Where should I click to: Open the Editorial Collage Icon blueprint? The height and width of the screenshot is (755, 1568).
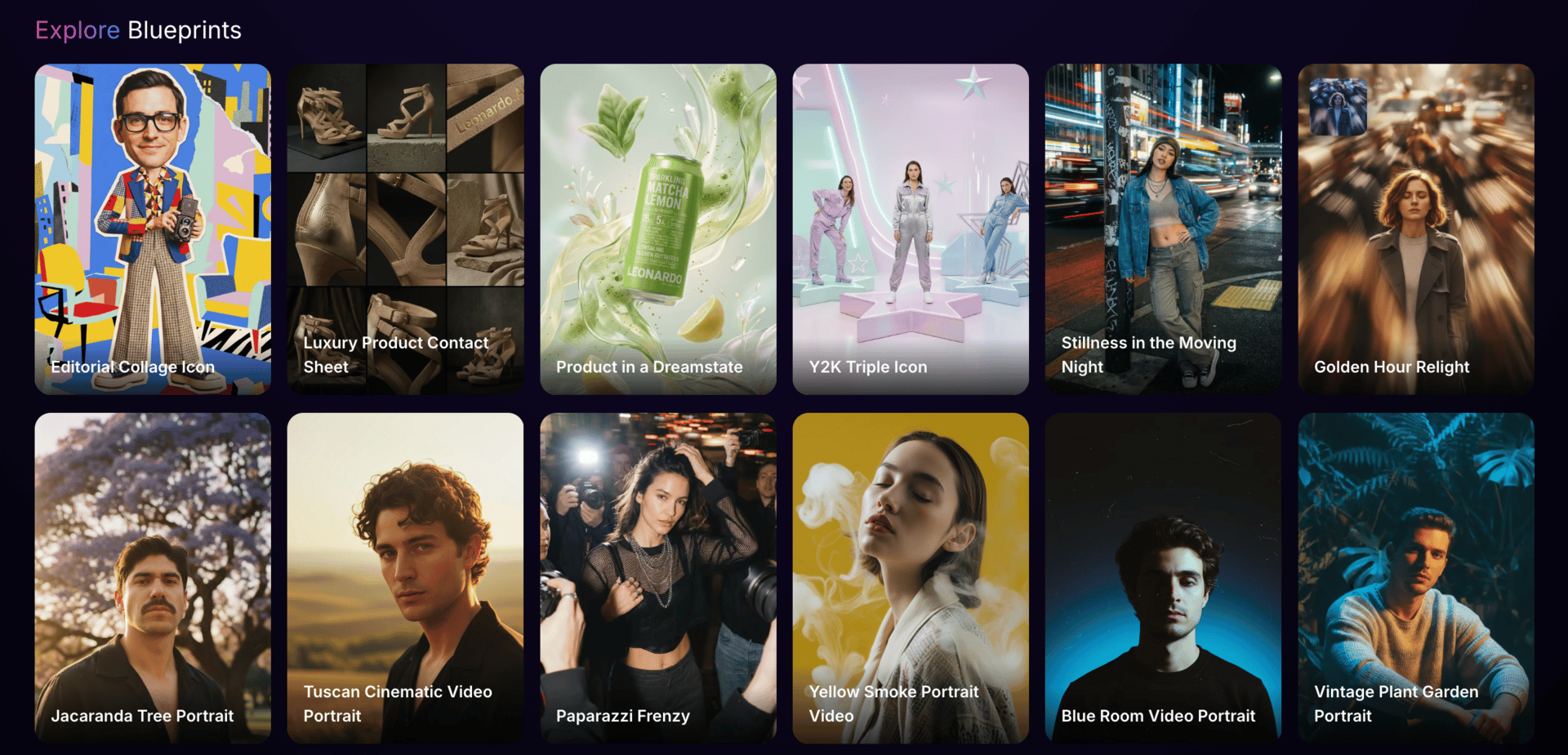coord(153,229)
